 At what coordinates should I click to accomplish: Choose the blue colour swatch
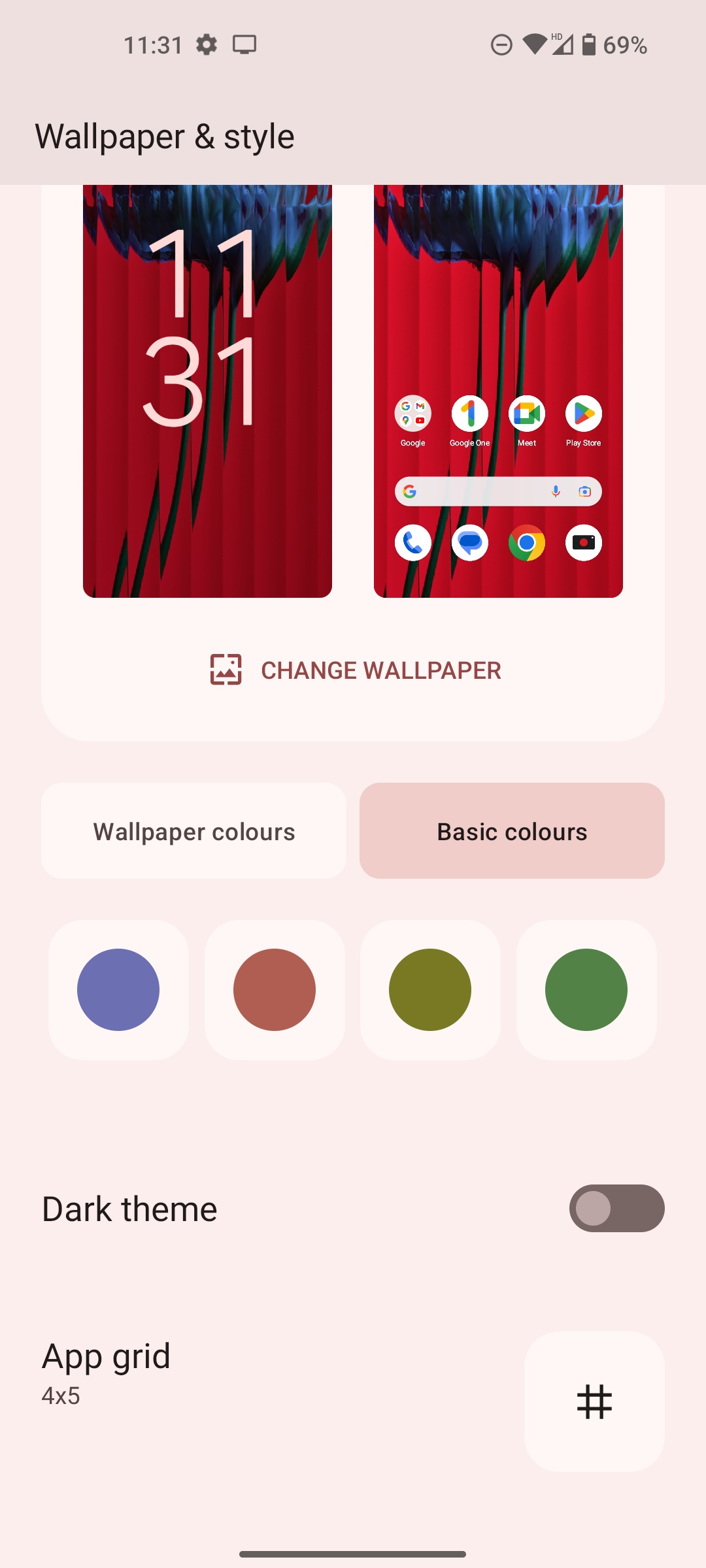click(118, 989)
